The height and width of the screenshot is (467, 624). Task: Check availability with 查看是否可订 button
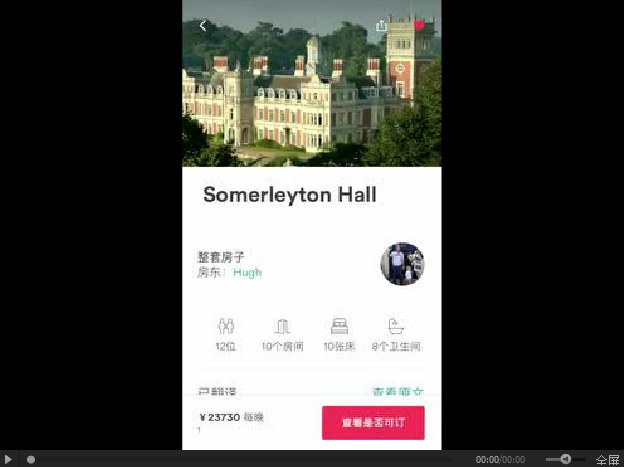pos(373,423)
